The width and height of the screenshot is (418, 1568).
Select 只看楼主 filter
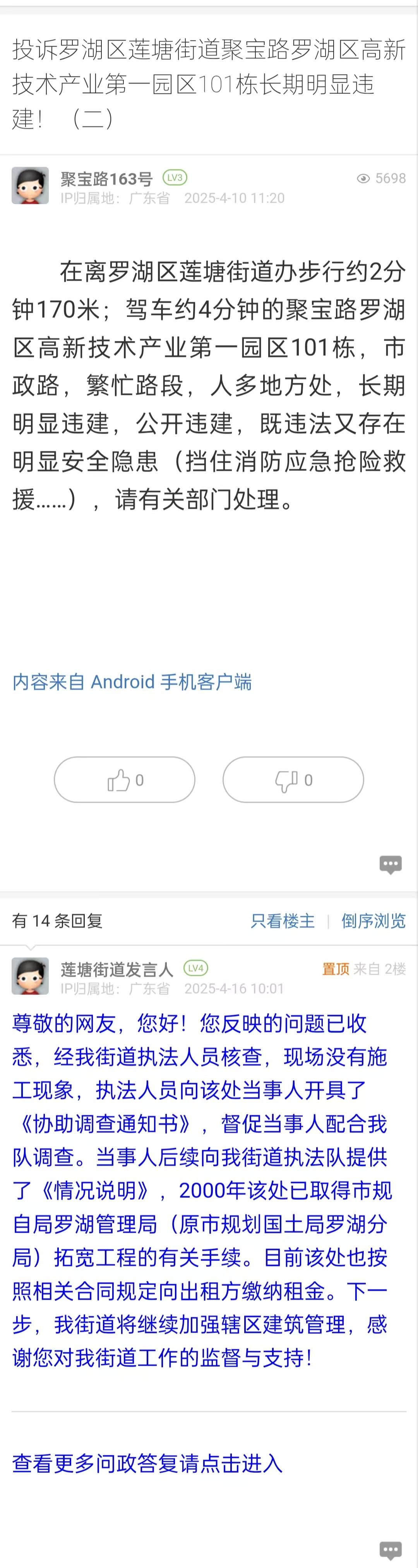pyautogui.click(x=283, y=921)
